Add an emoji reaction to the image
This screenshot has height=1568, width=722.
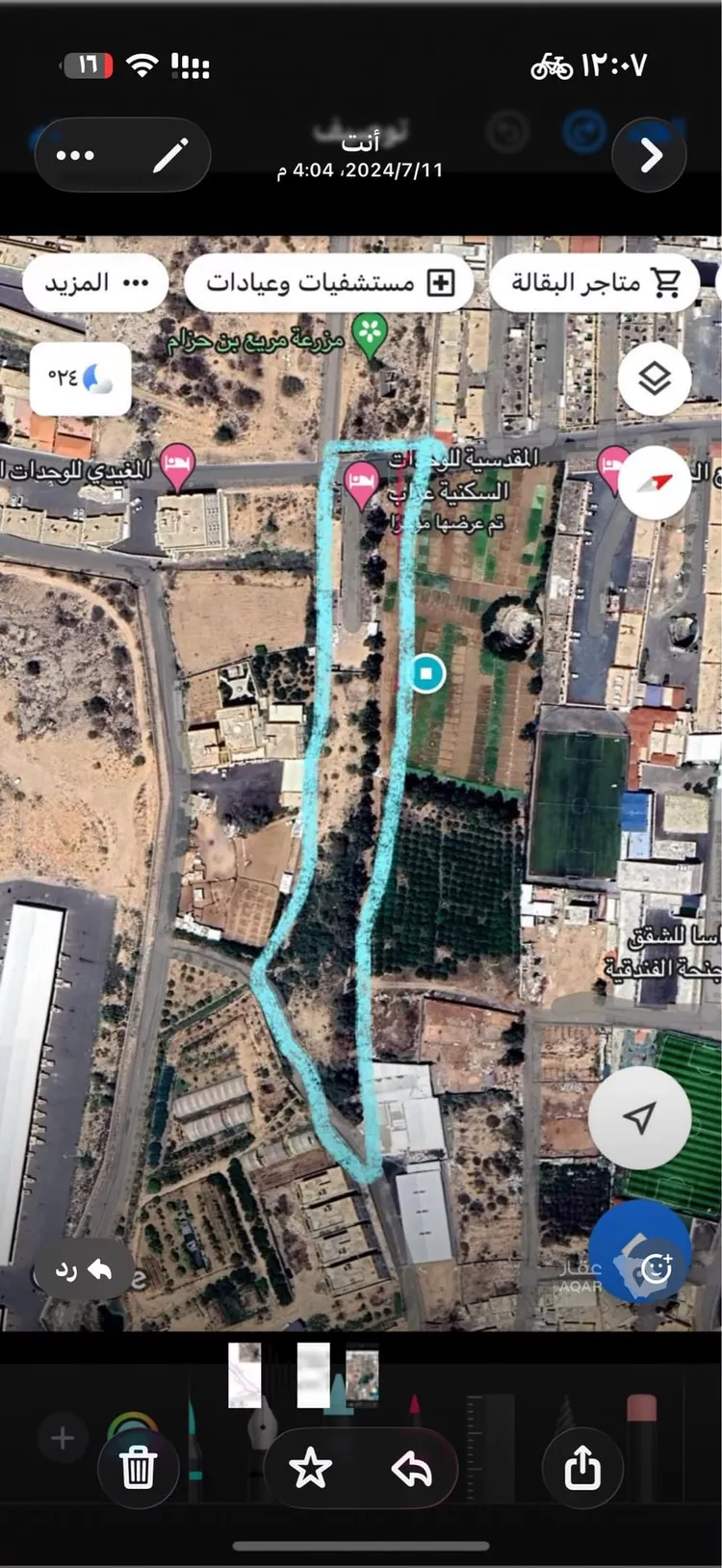click(x=656, y=1268)
